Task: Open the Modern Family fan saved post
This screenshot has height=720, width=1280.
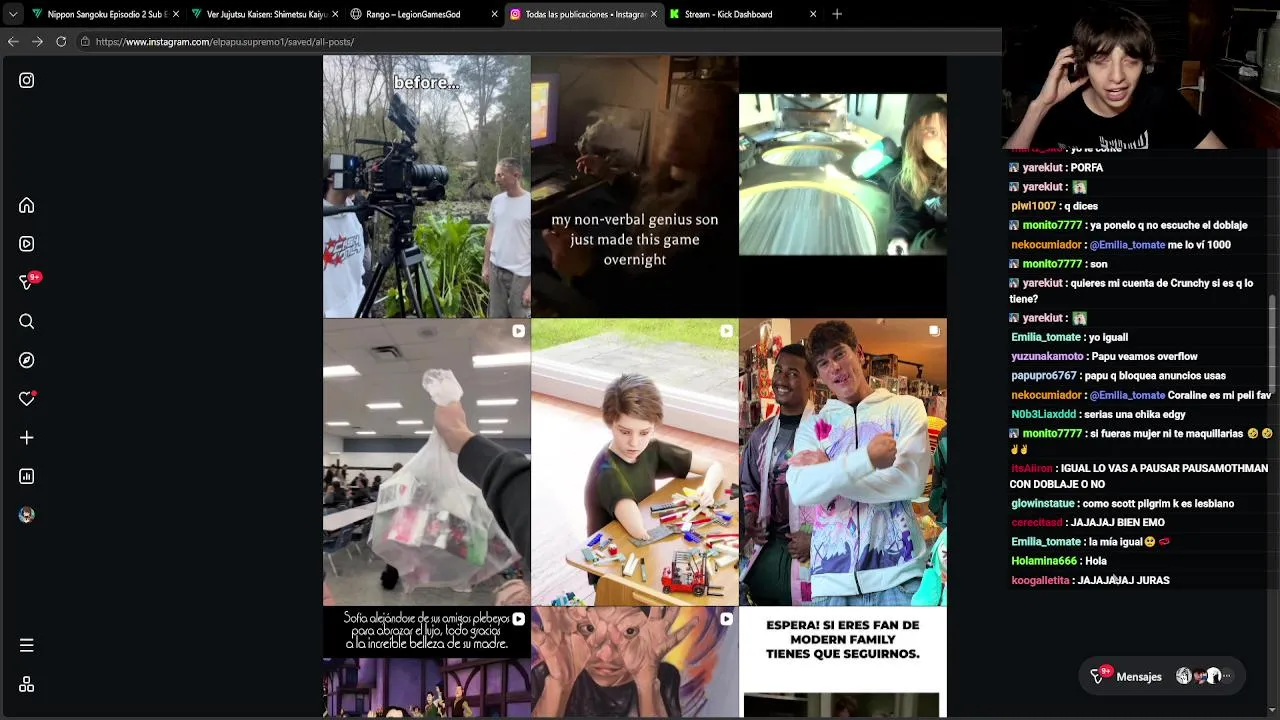Action: (x=842, y=662)
